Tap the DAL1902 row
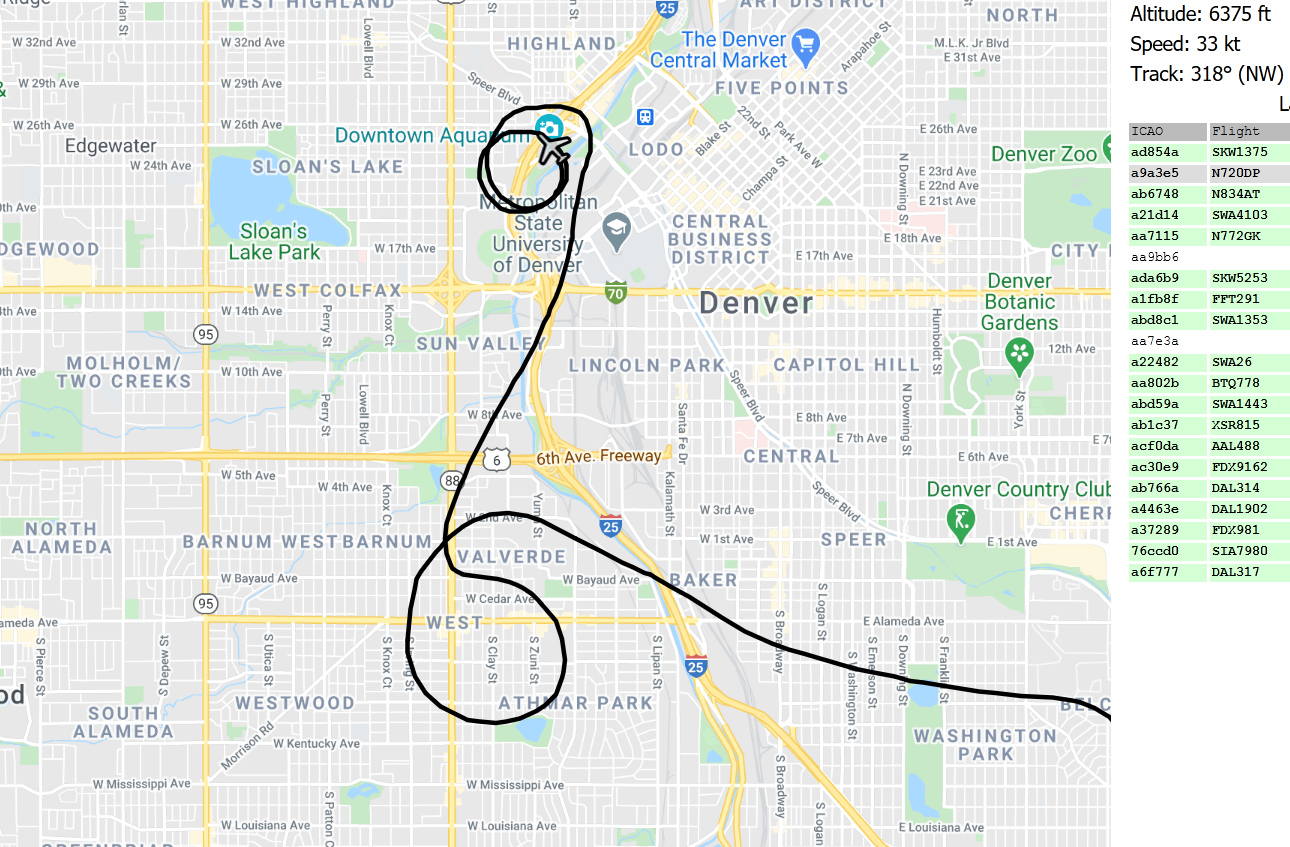Viewport: 1290px width, 847px height. click(x=1239, y=509)
